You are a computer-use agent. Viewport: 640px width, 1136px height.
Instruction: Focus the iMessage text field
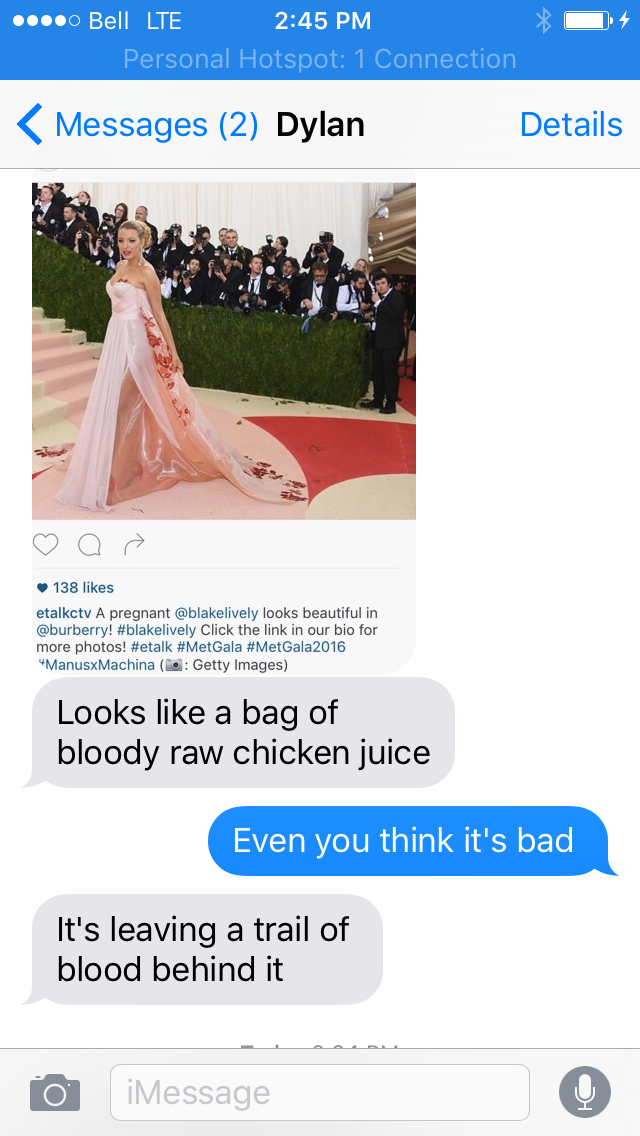320,1092
